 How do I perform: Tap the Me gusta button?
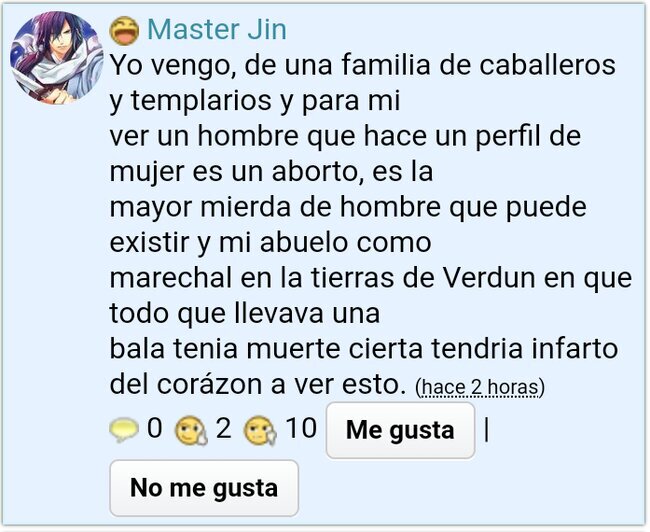[x=400, y=431]
